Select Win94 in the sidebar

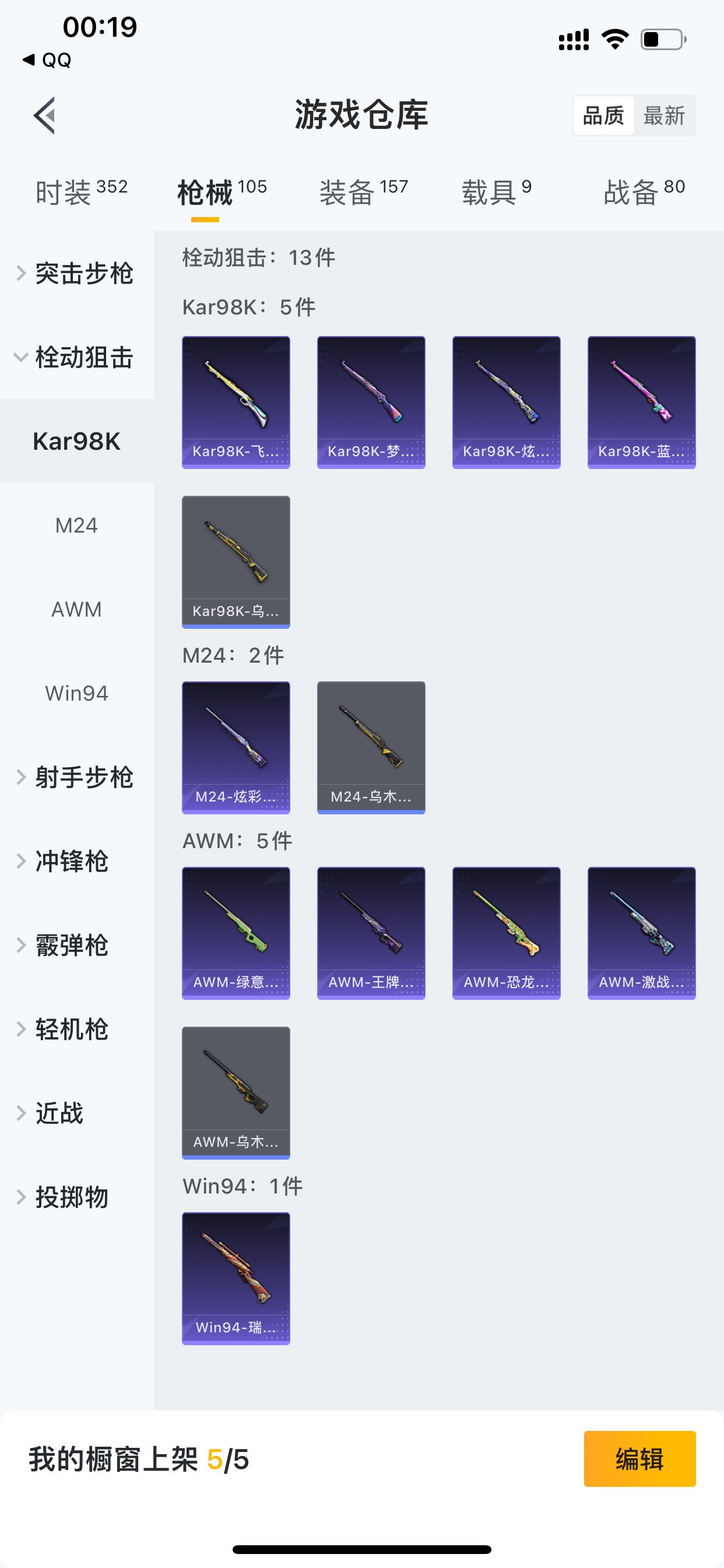(x=77, y=694)
